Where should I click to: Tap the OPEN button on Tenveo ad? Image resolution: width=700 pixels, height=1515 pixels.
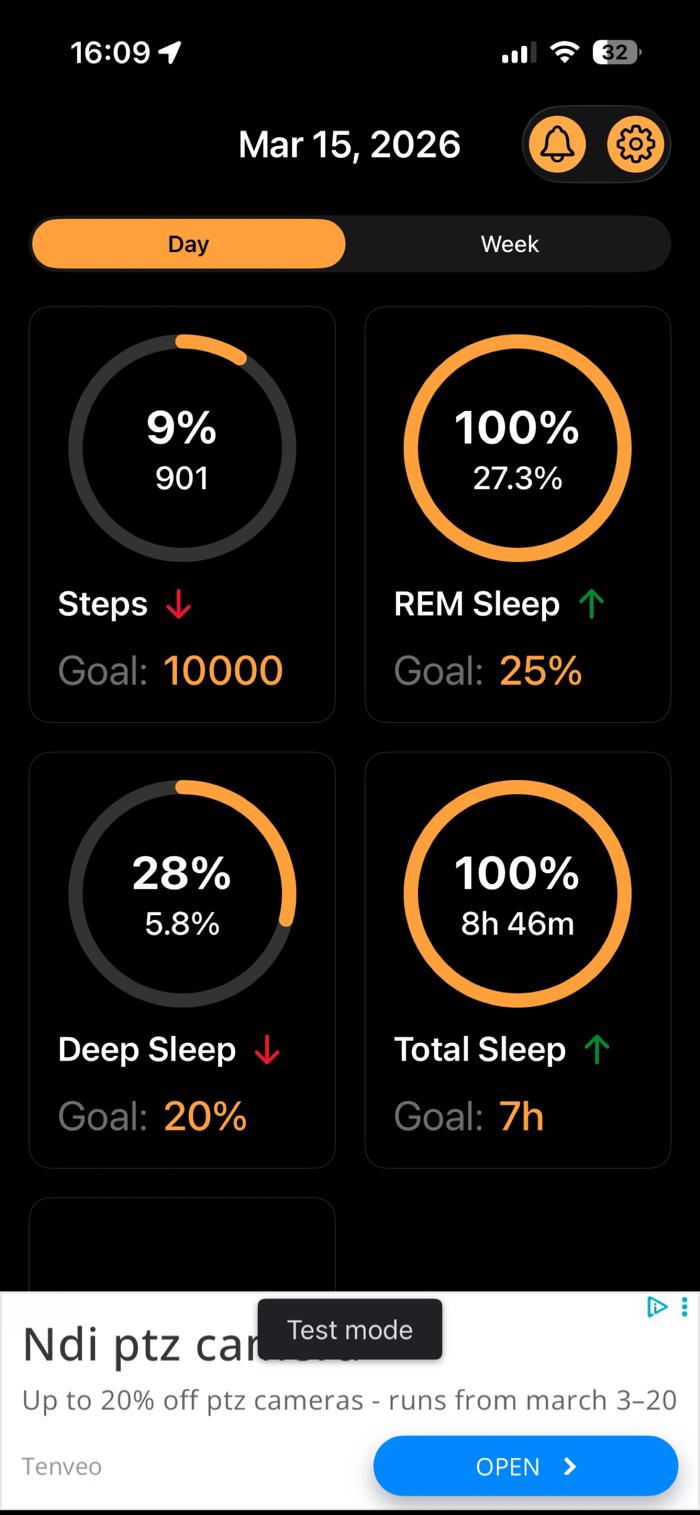pos(526,1466)
